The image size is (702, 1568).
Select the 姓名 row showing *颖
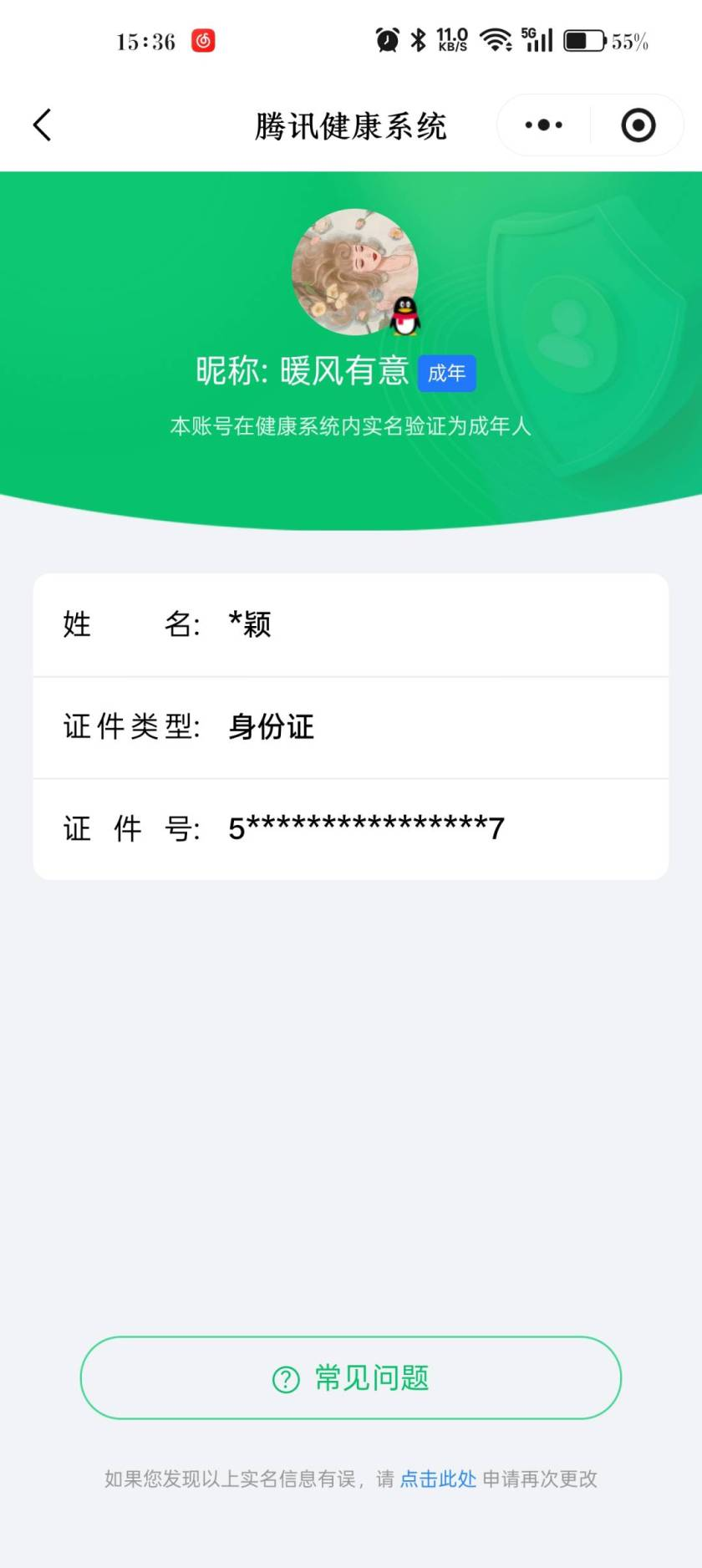point(350,624)
